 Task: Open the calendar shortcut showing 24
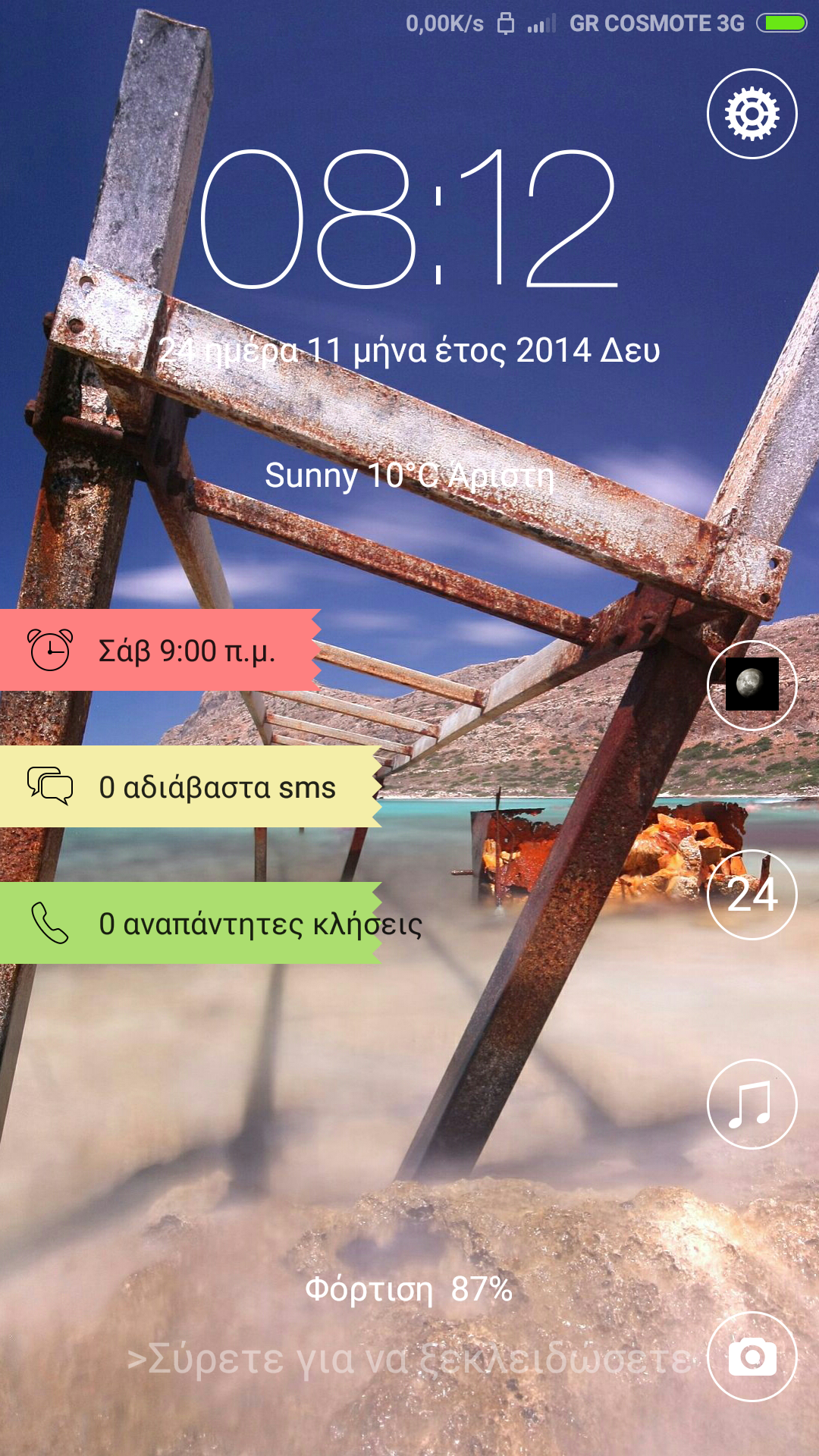pyautogui.click(x=752, y=895)
